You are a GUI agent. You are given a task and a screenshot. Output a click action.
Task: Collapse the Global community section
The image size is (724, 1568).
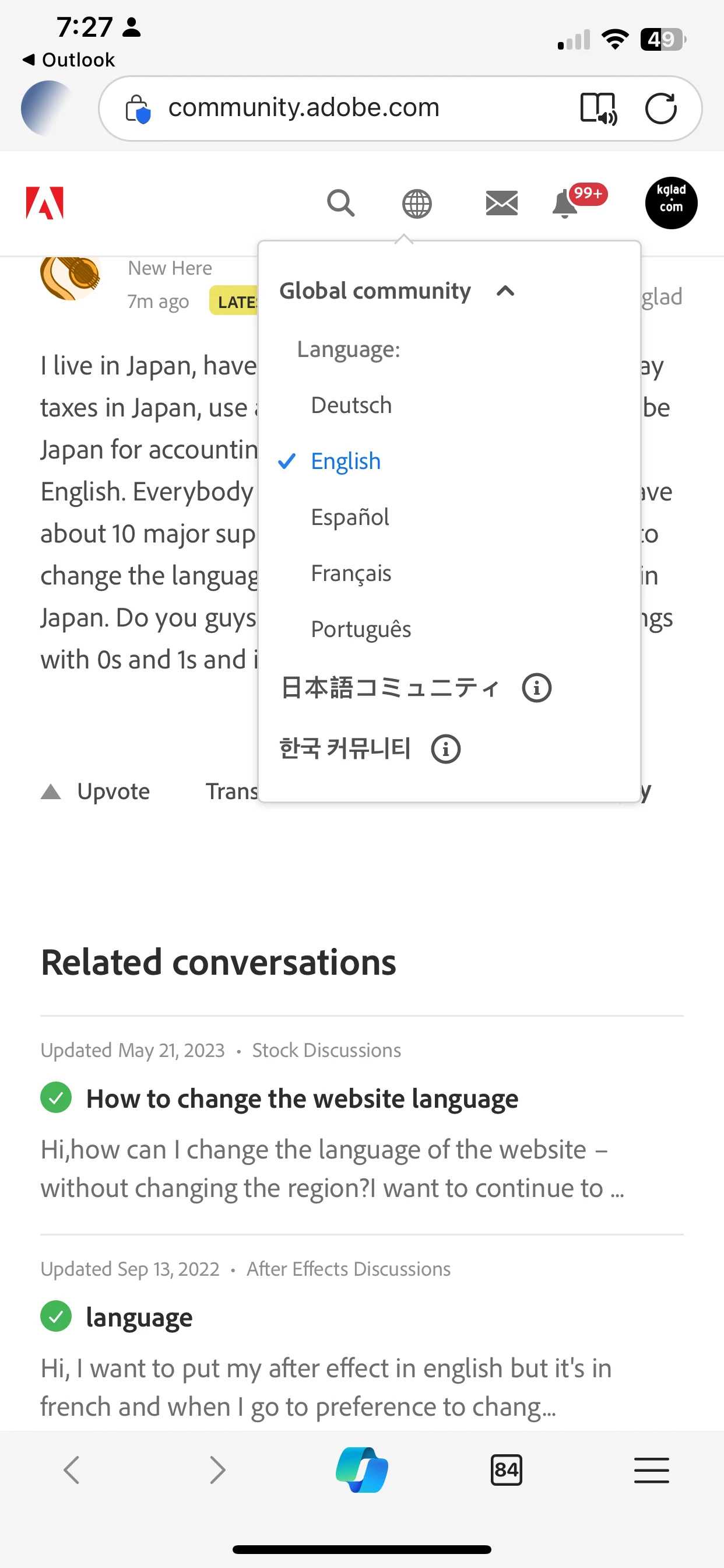(505, 291)
